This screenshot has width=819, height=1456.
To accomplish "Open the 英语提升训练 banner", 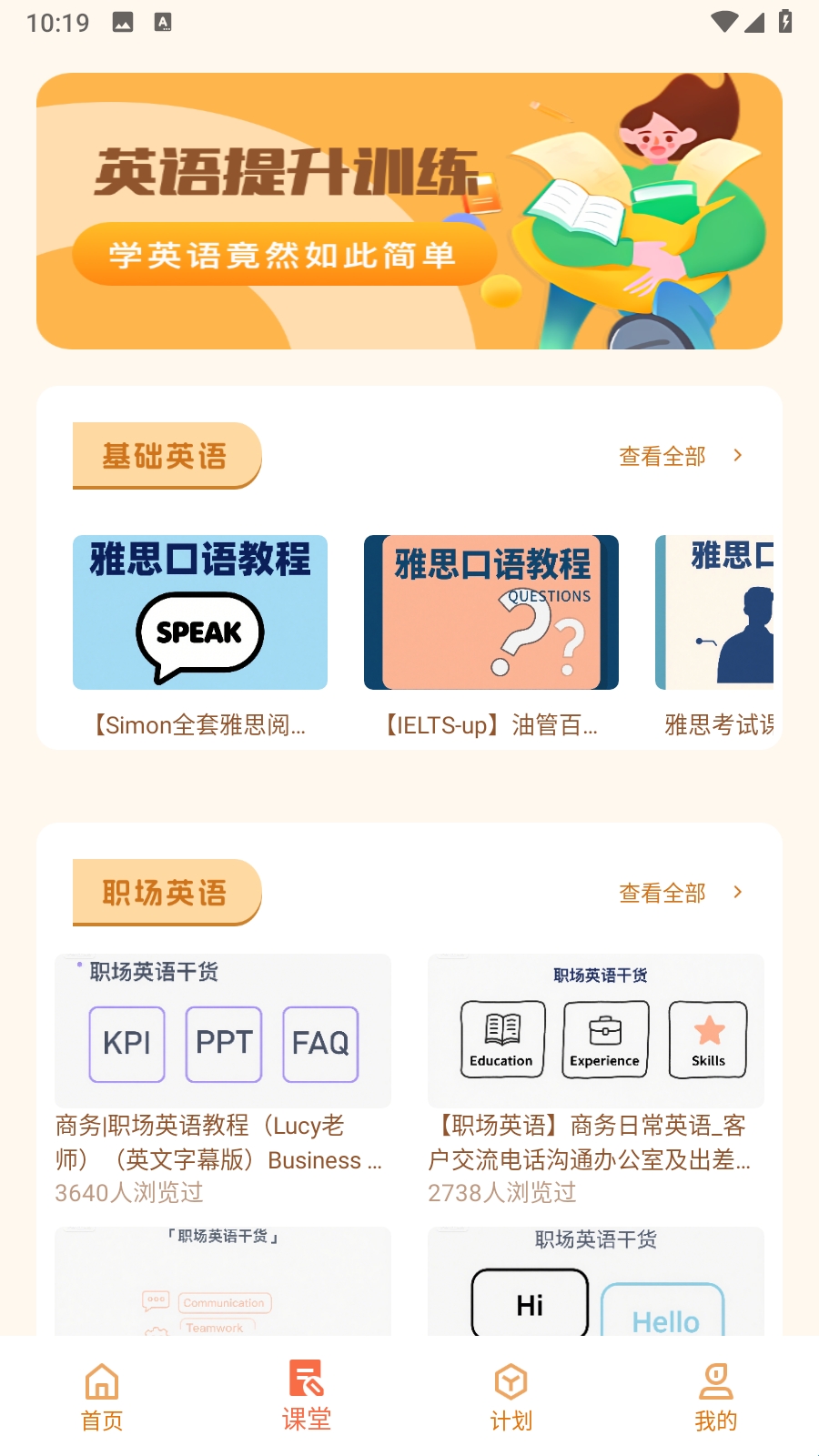I will pos(409,211).
